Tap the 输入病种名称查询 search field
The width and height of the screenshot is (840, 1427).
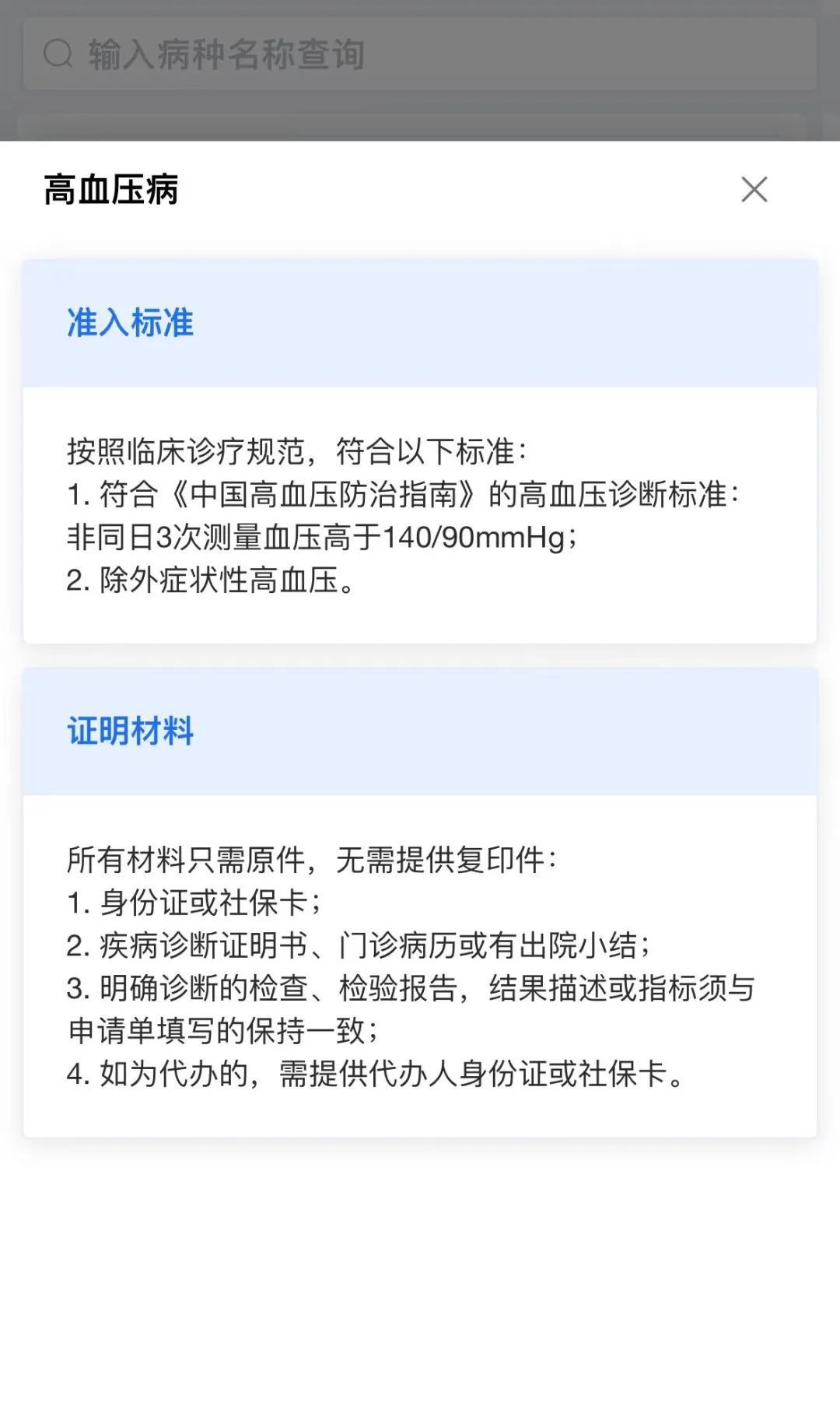pos(420,54)
